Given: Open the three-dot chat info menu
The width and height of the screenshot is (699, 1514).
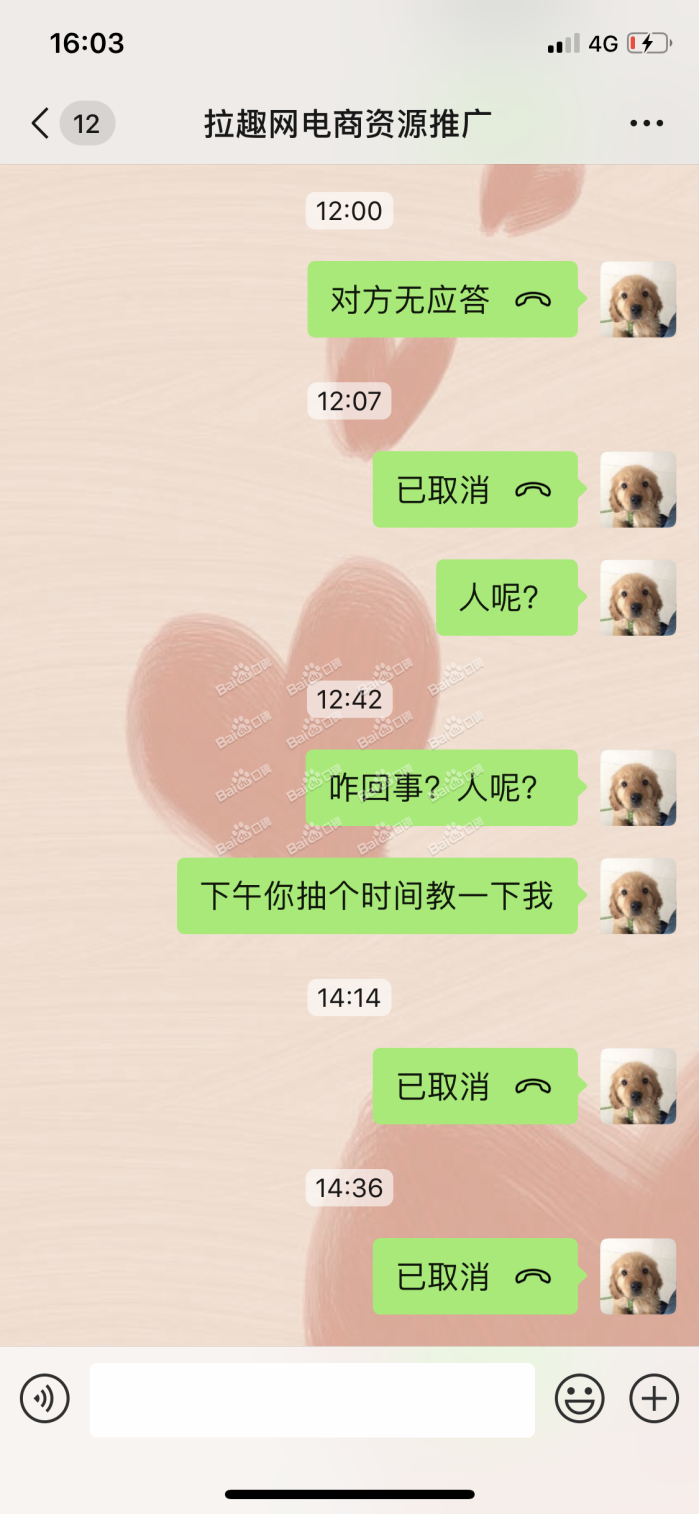Looking at the screenshot, I should point(646,124).
